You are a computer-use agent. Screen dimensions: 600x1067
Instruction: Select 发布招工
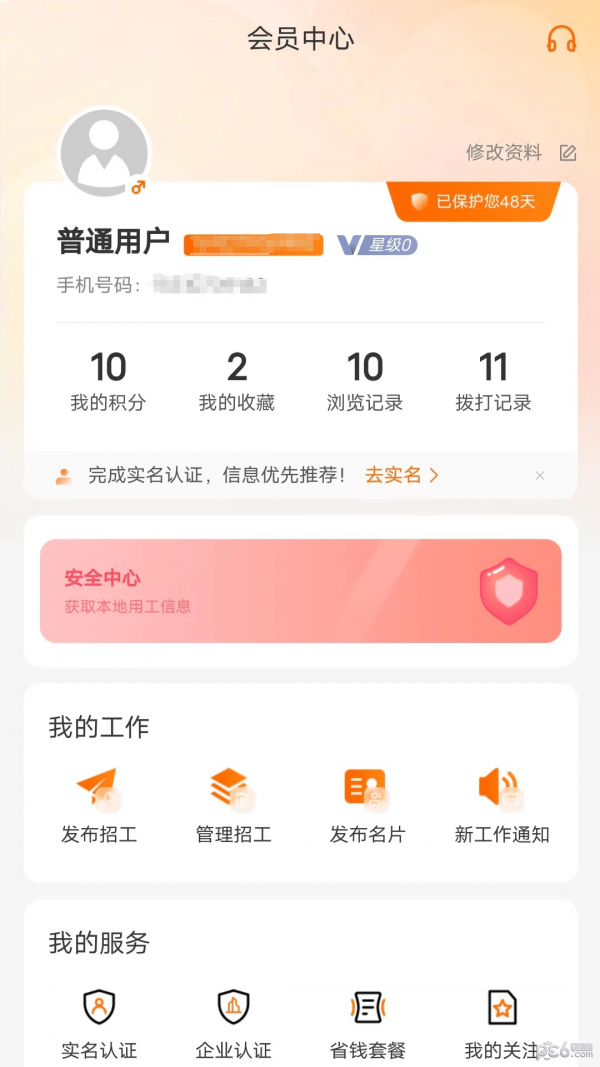point(99,806)
